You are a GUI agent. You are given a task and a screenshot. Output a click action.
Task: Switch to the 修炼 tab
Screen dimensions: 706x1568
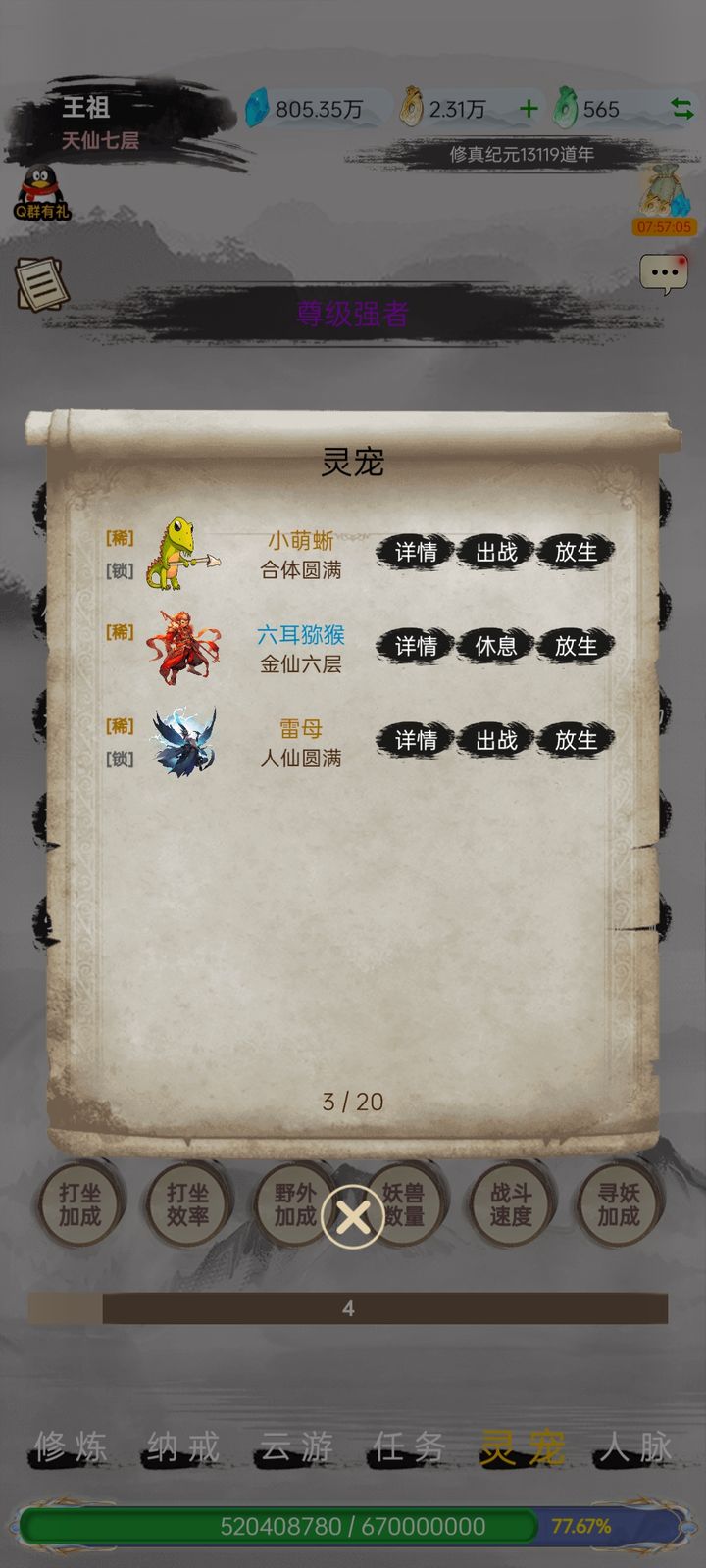(71, 1446)
